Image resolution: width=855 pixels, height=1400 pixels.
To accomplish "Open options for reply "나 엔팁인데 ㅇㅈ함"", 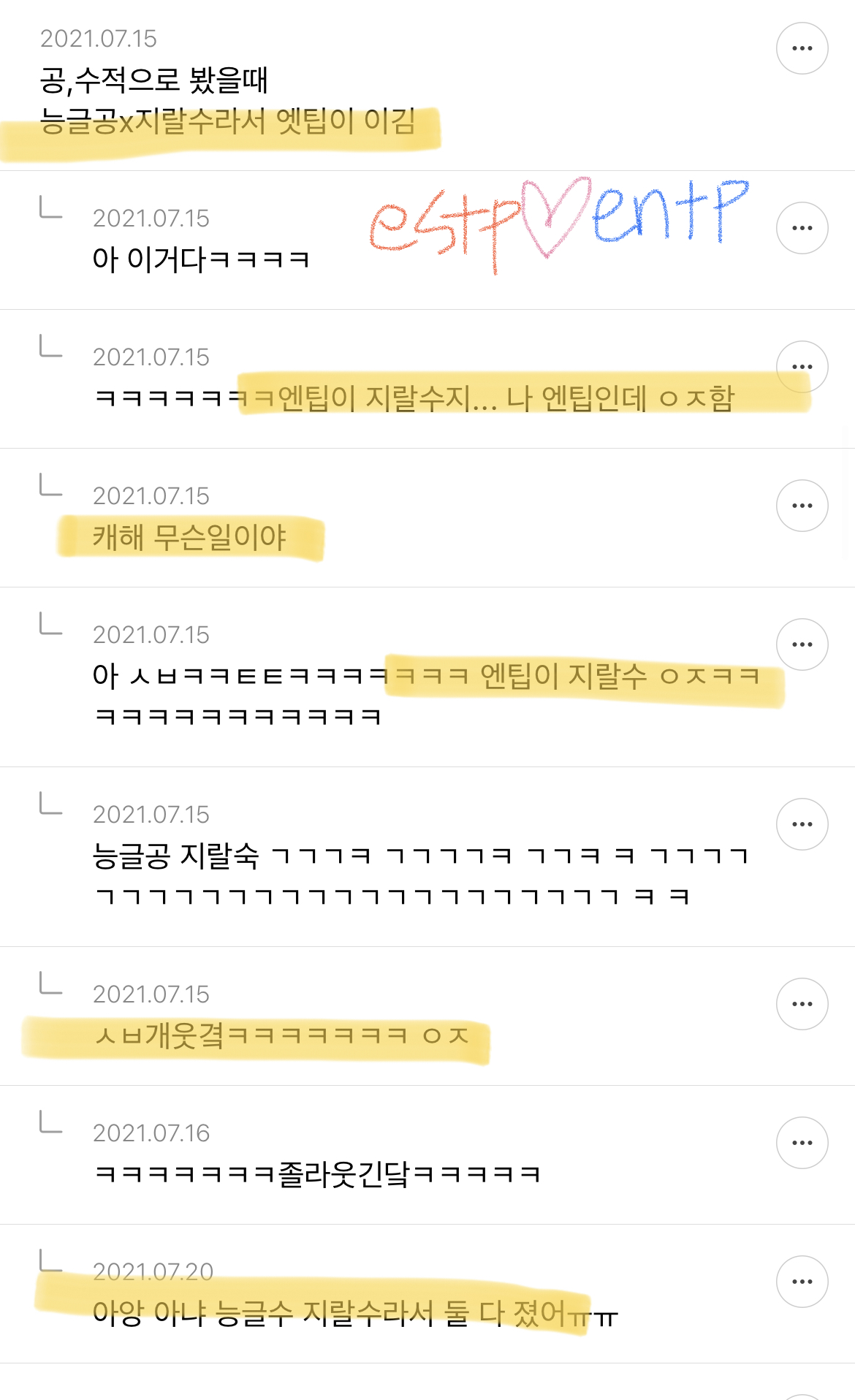I will (x=802, y=367).
